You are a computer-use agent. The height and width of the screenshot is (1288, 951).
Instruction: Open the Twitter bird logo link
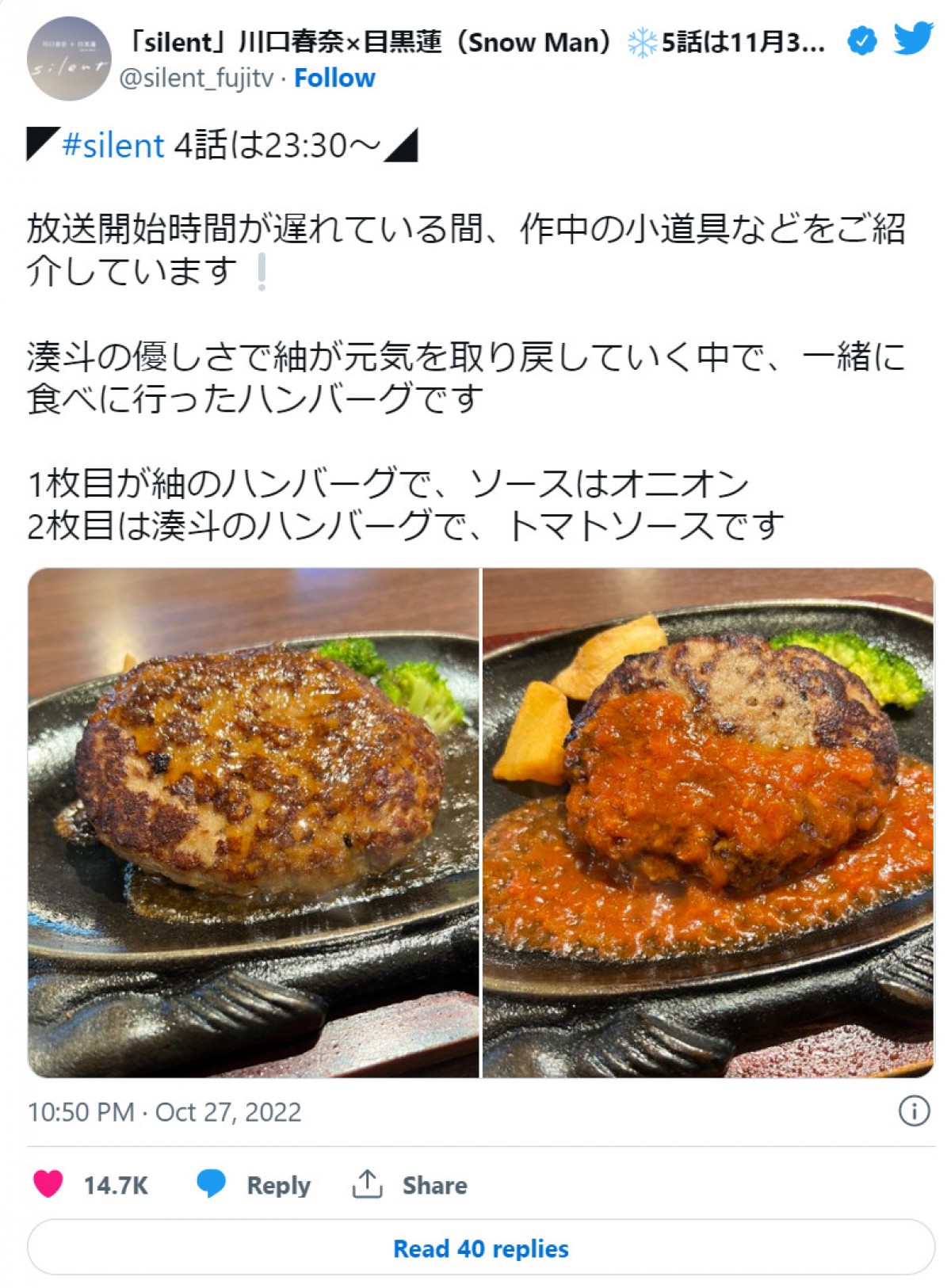(x=912, y=40)
